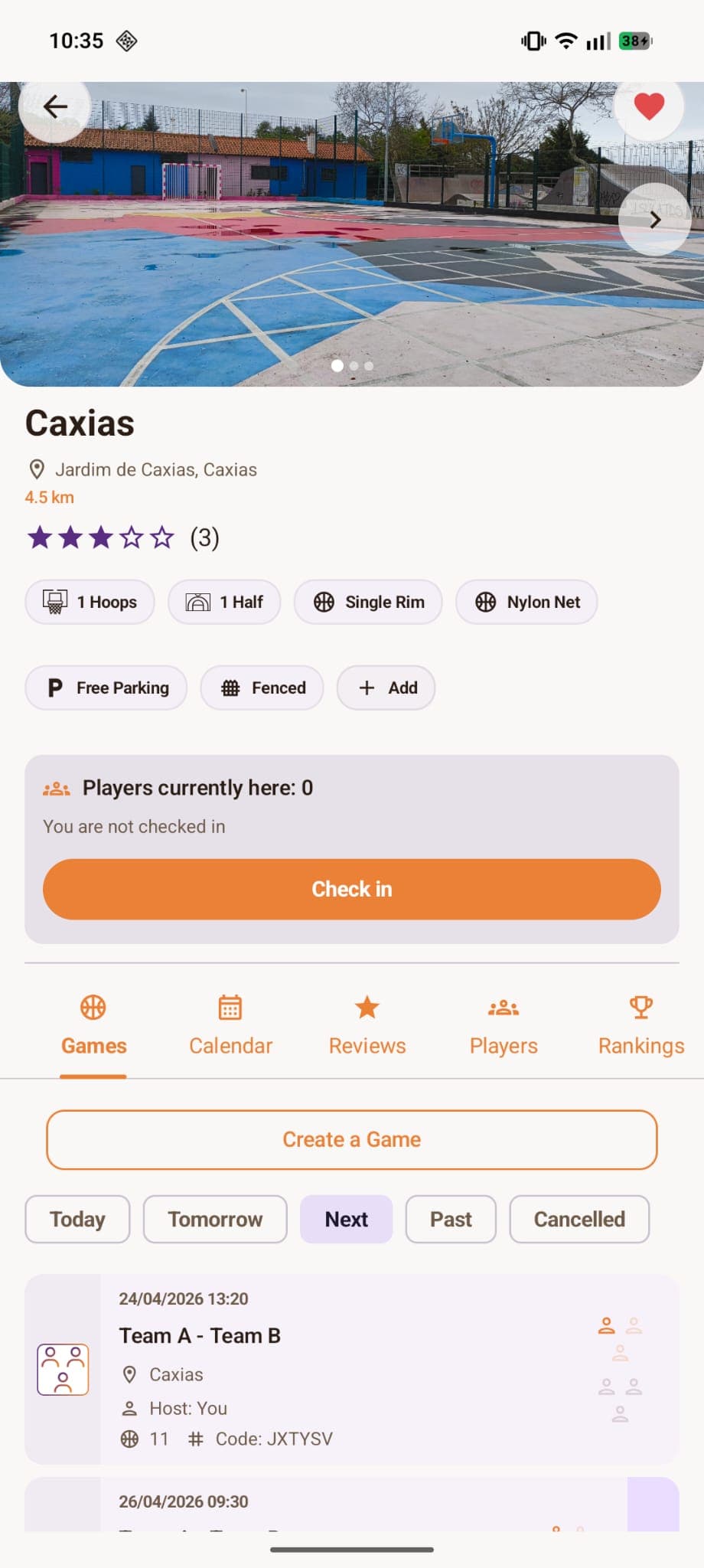The height and width of the screenshot is (1568, 704).
Task: Show Cancelled games
Action: [579, 1219]
